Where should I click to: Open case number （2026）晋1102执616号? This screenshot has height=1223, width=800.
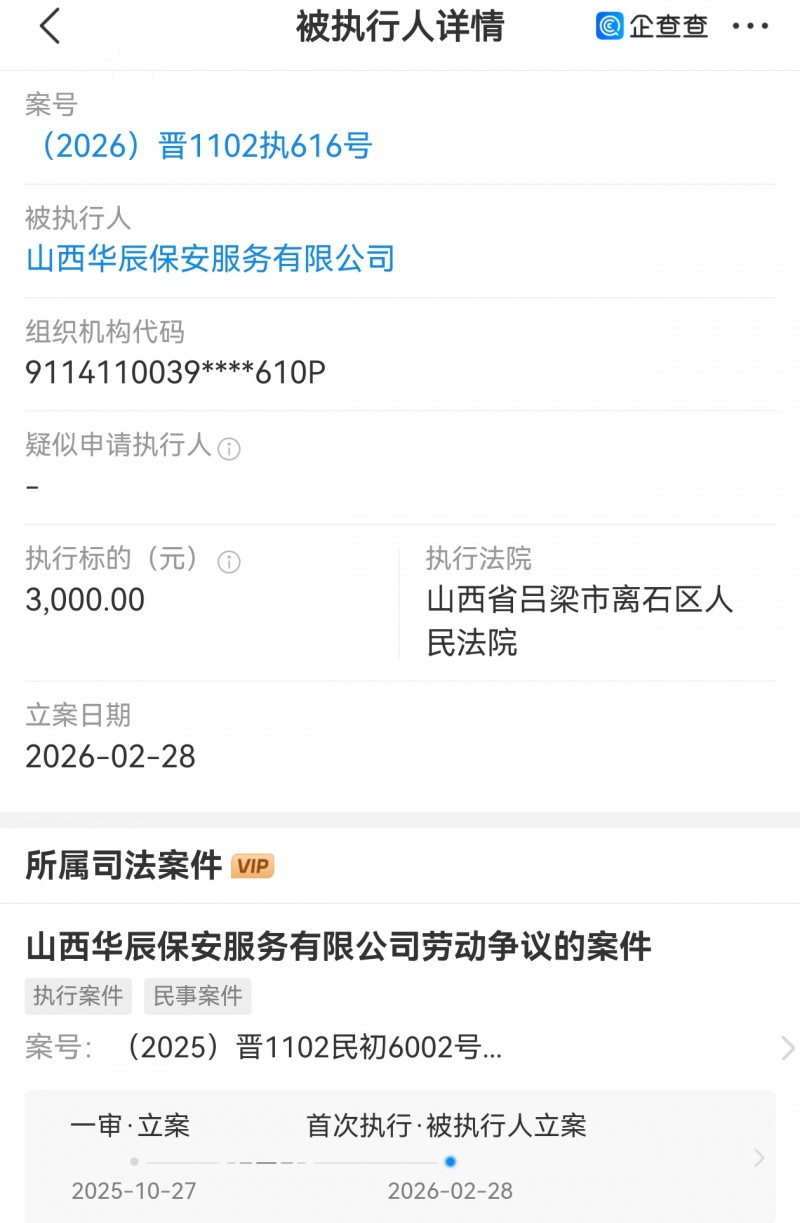click(x=198, y=146)
